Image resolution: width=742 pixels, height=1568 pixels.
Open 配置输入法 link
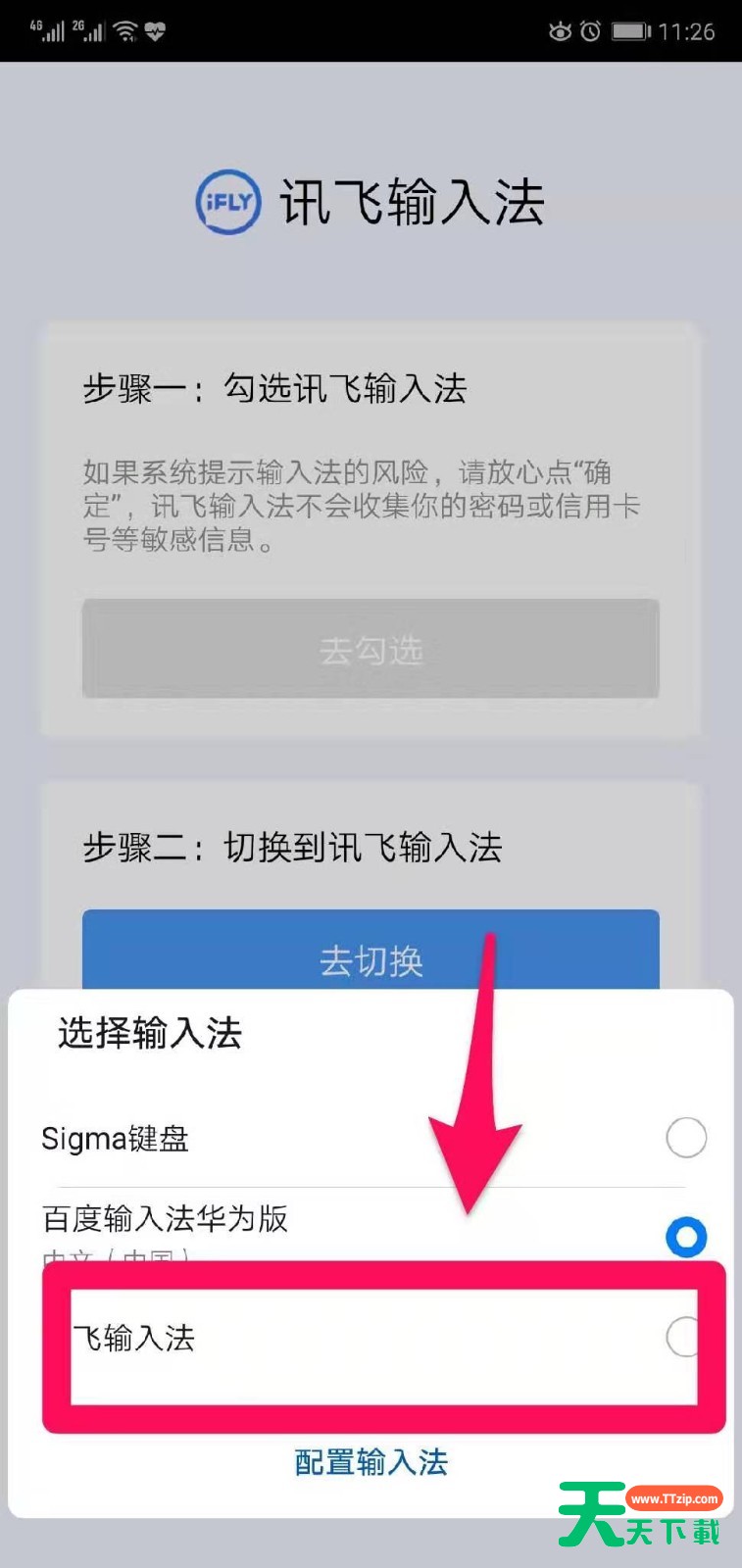coord(371,1462)
